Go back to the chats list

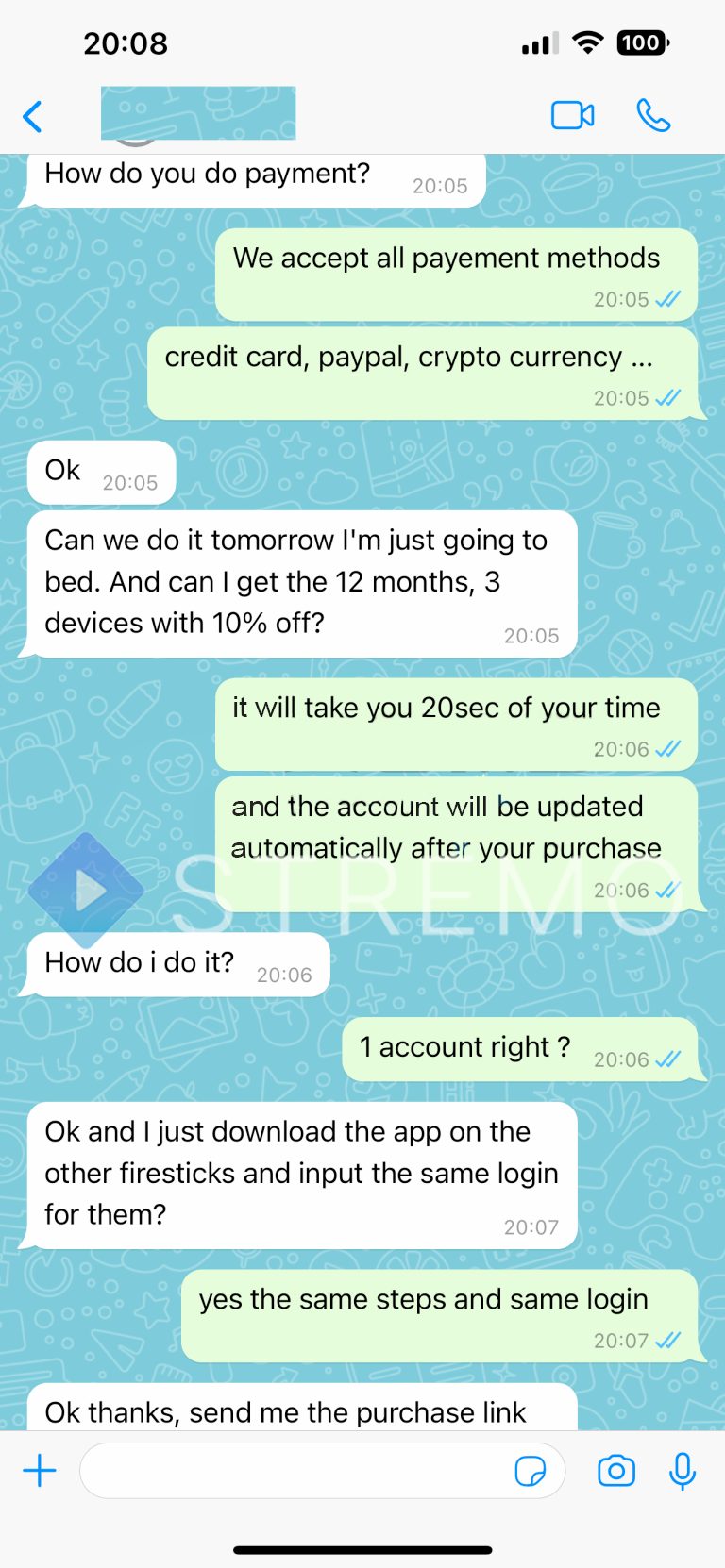[33, 117]
